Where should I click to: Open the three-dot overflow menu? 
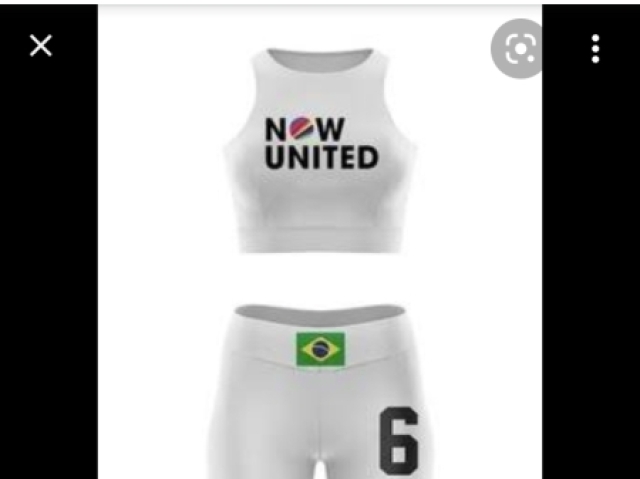pyautogui.click(x=596, y=48)
